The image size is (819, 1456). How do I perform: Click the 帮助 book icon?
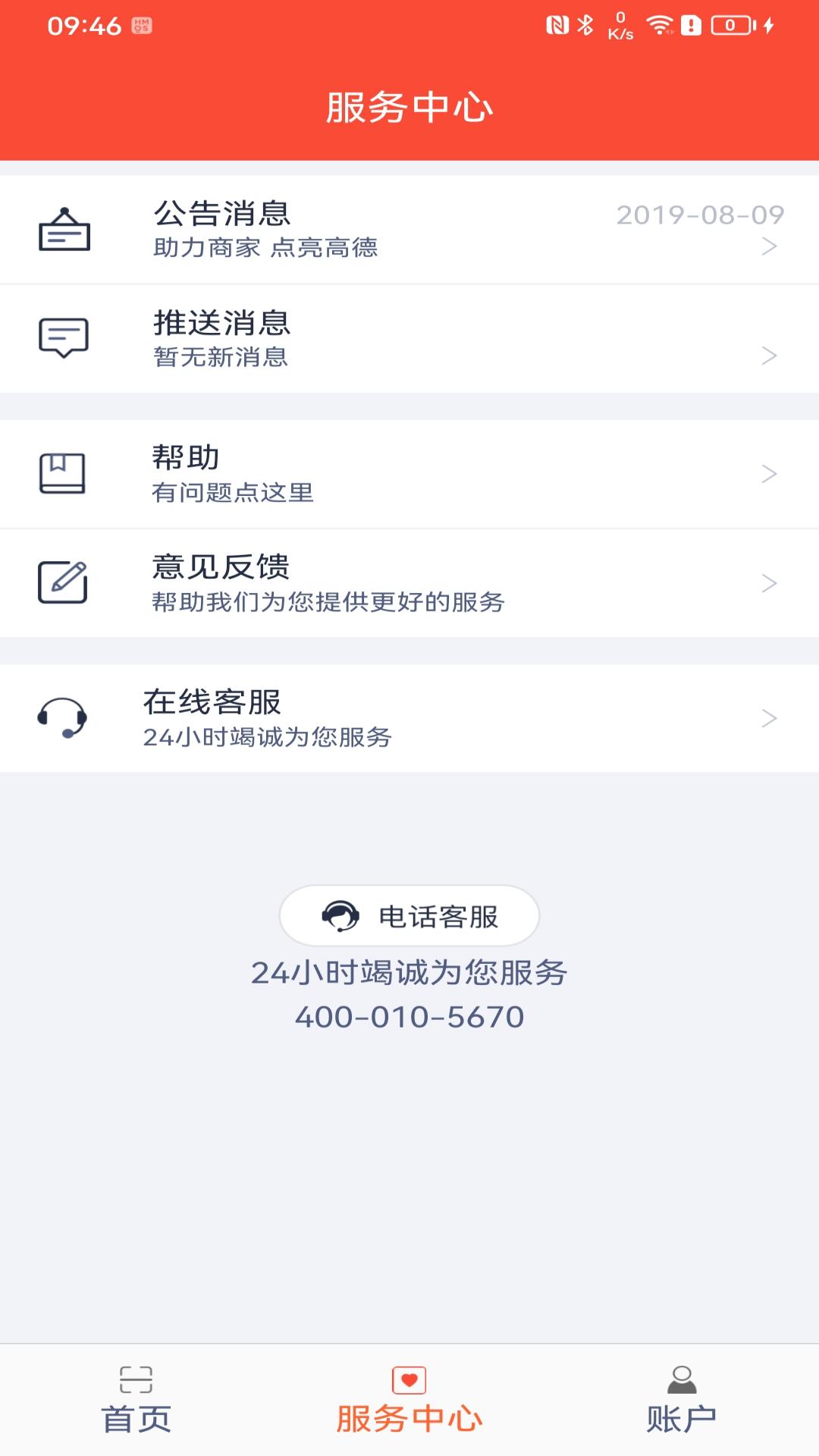tap(61, 472)
